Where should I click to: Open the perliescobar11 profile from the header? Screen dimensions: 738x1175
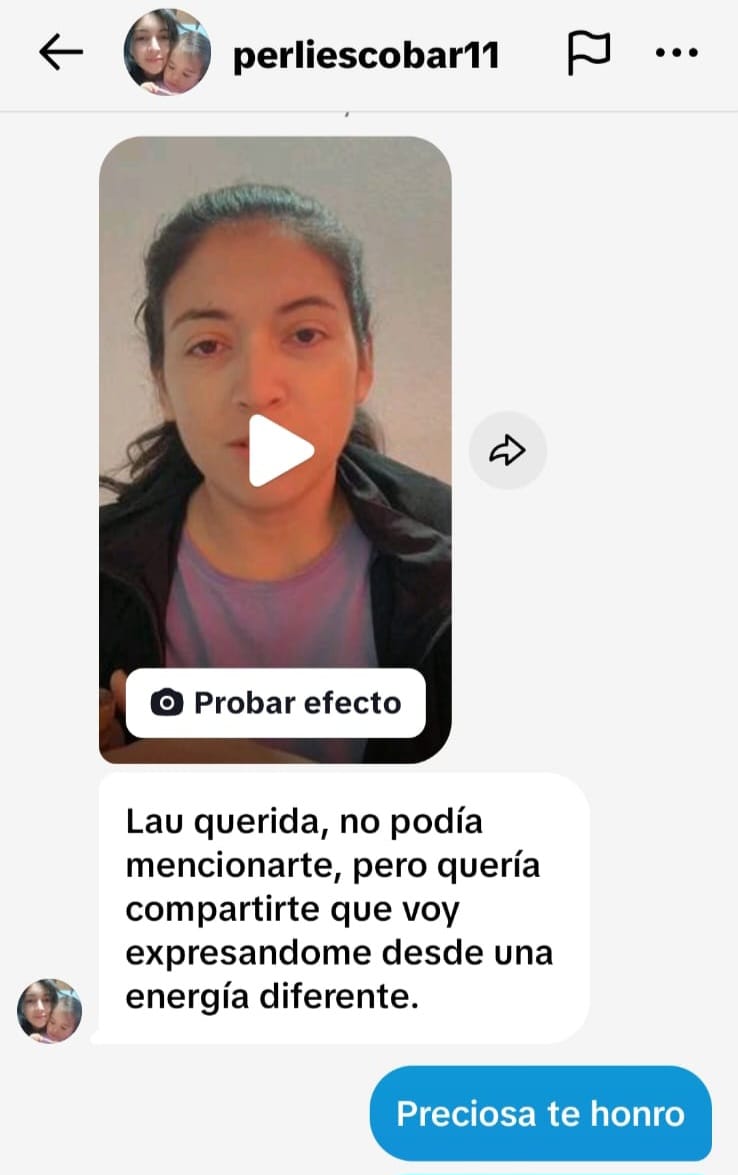(x=366, y=55)
